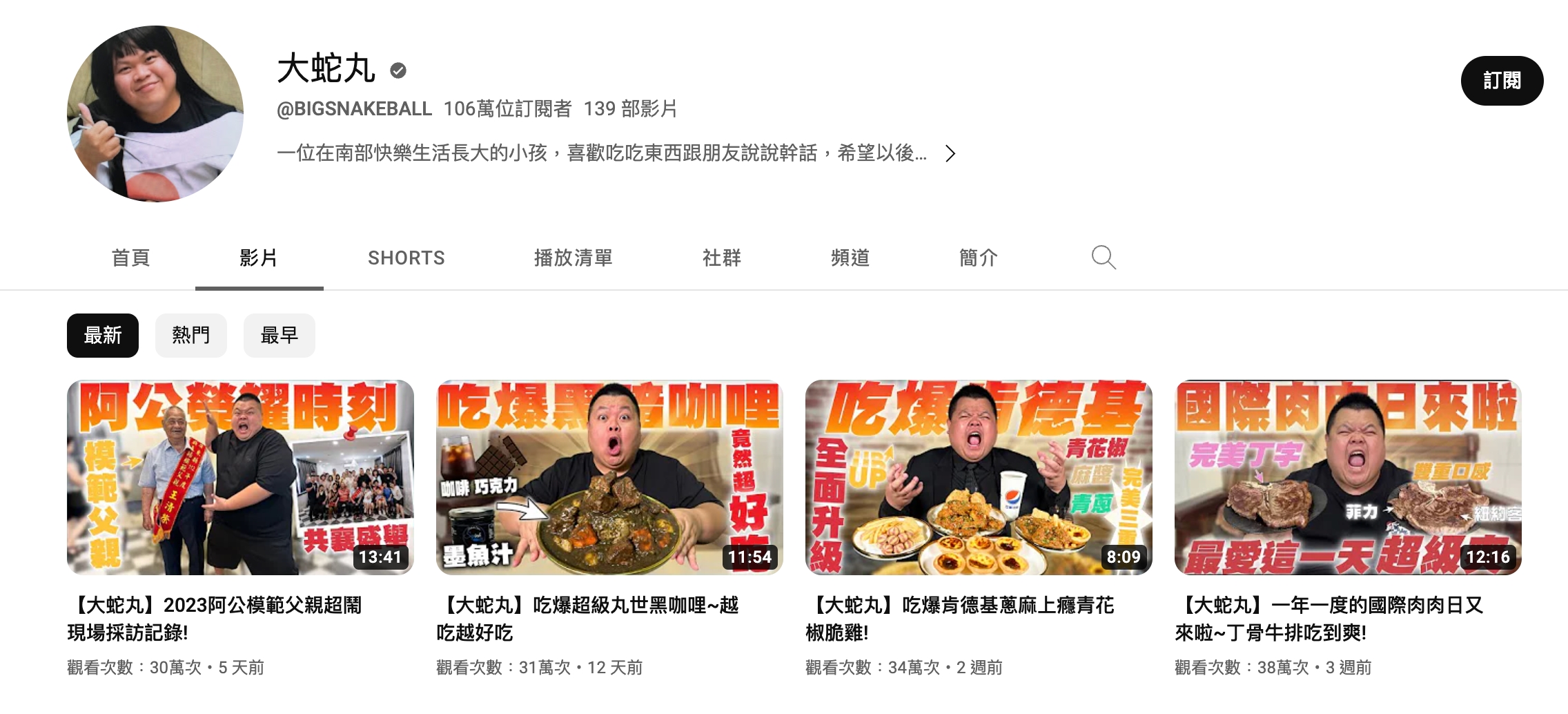
Task: Watch the 肯德基蔥麻上癮青花椒脆雞 video
Action: point(978,477)
